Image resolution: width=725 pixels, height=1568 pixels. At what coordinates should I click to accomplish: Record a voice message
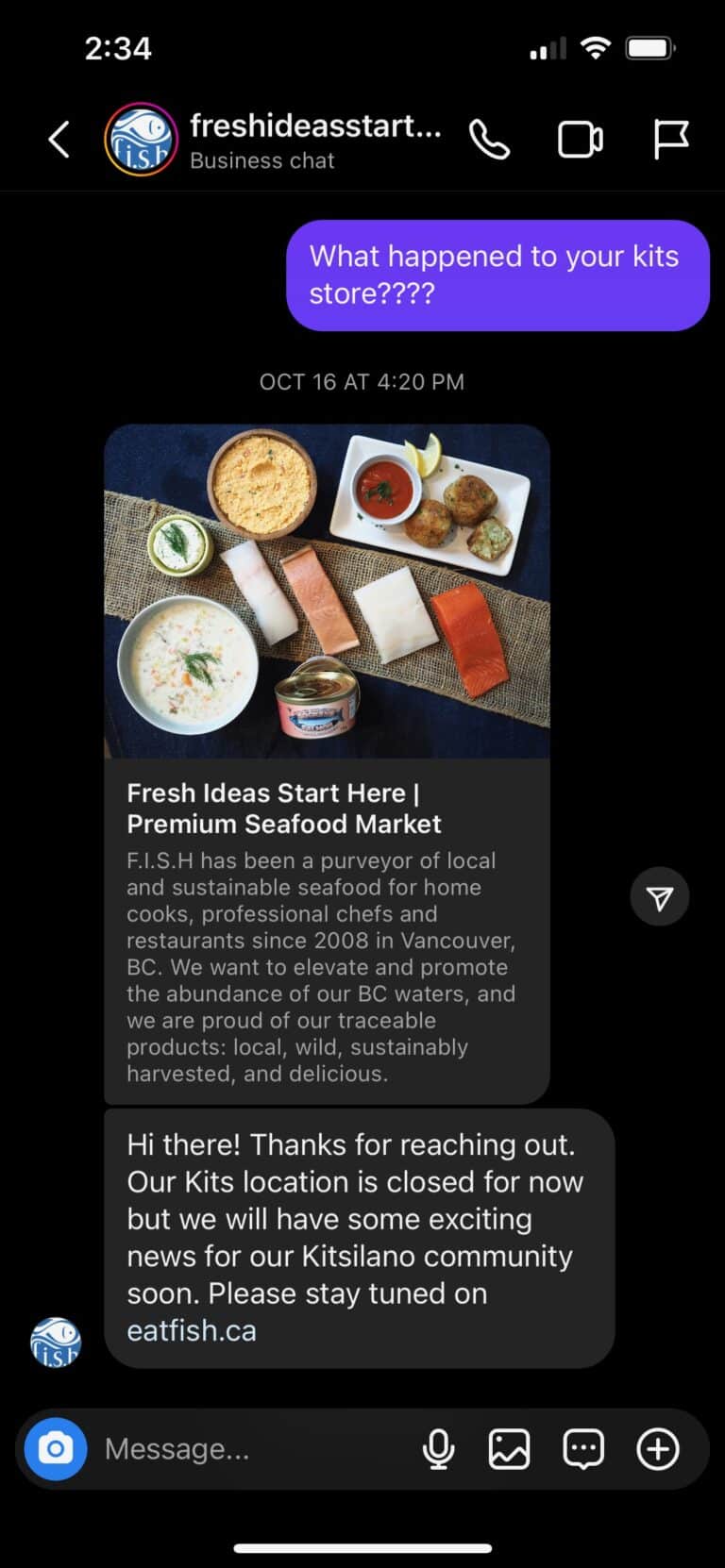(438, 1448)
